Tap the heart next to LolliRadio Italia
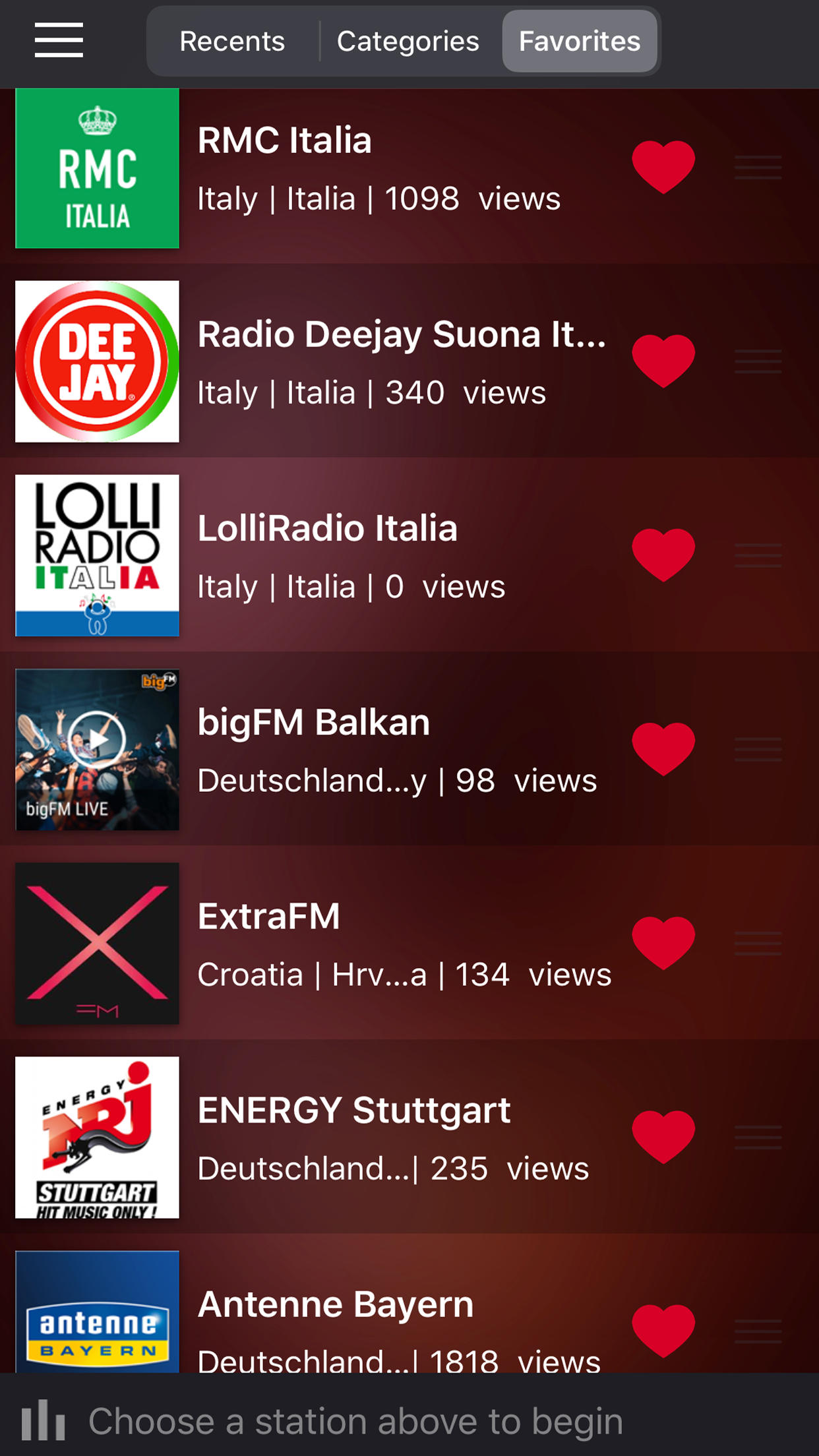This screenshot has width=819, height=1456. click(663, 555)
